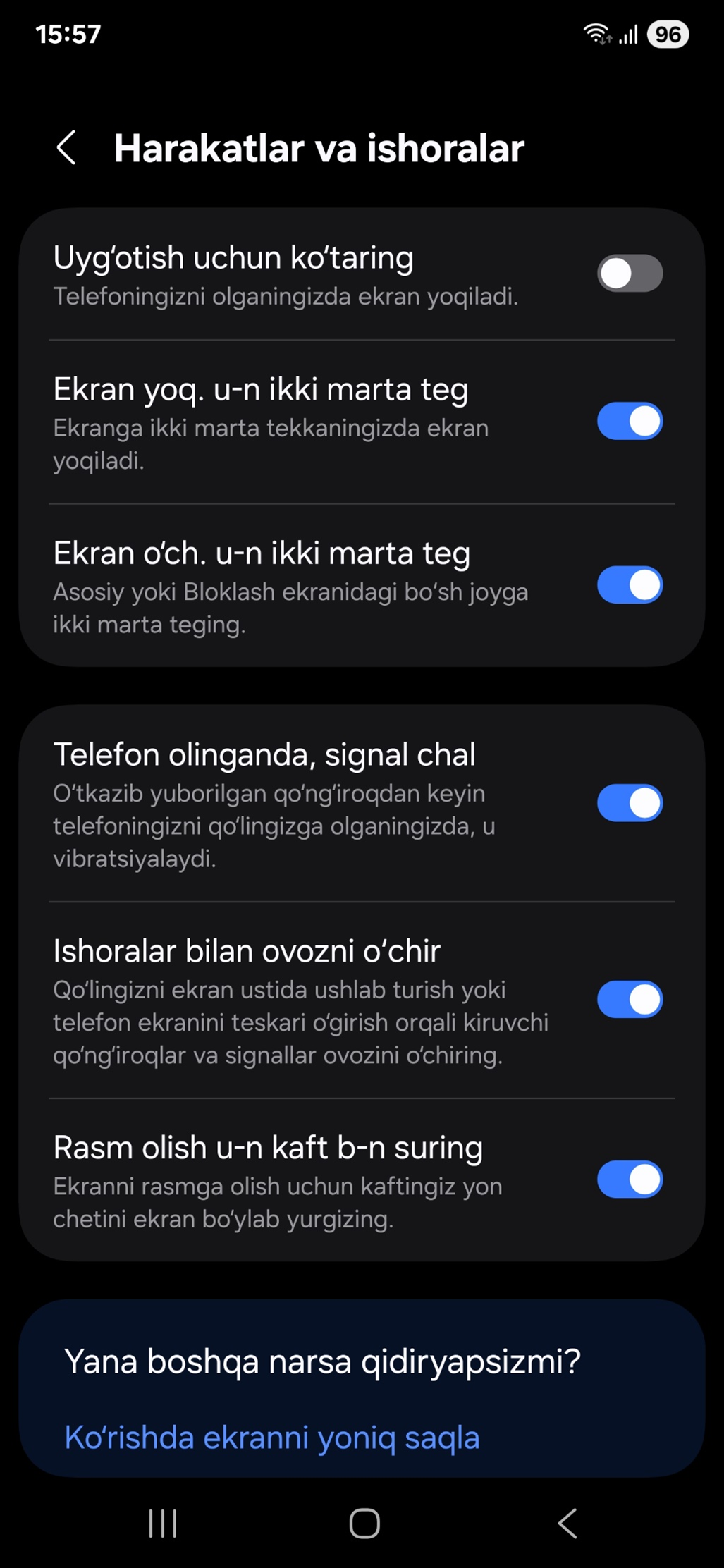This screenshot has width=724, height=1568.
Task: Tap the Home button at screen bottom
Action: (362, 1524)
